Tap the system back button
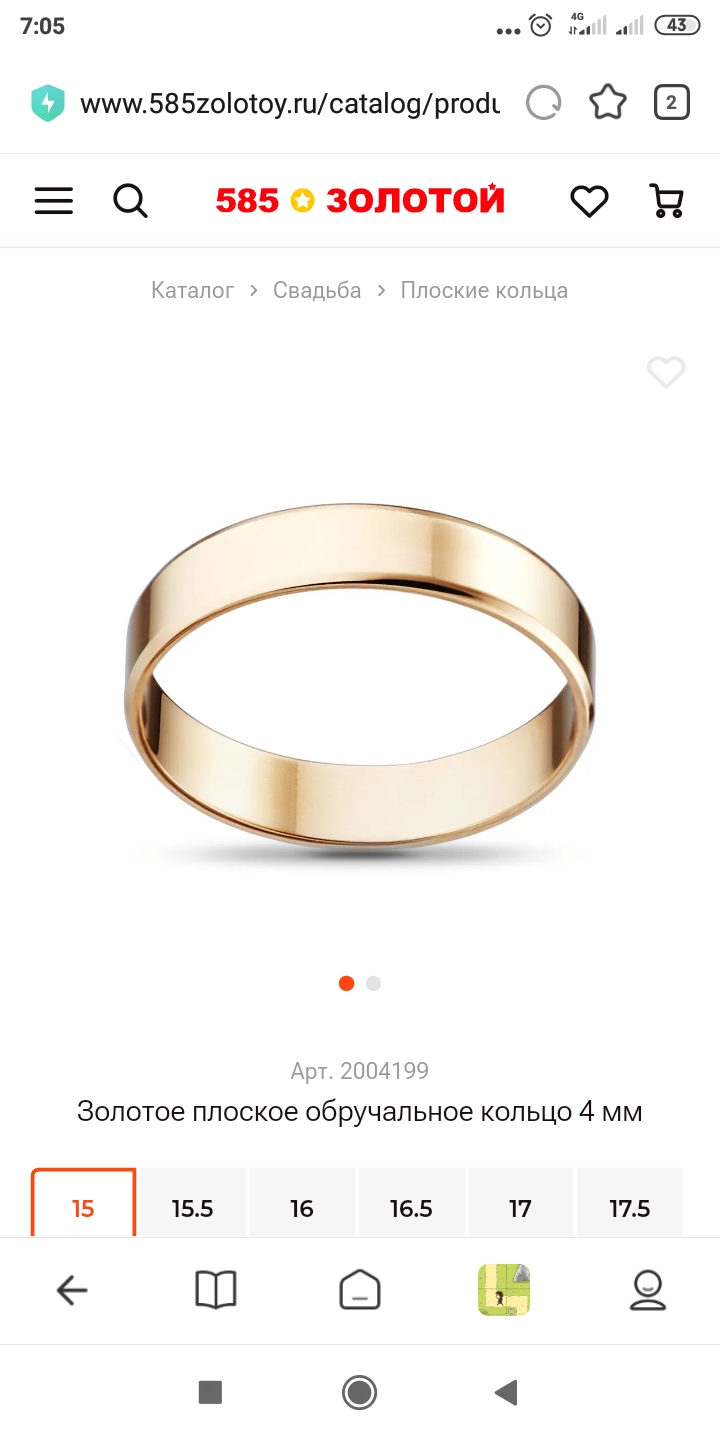Image resolution: width=720 pixels, height=1440 pixels. tap(507, 1392)
